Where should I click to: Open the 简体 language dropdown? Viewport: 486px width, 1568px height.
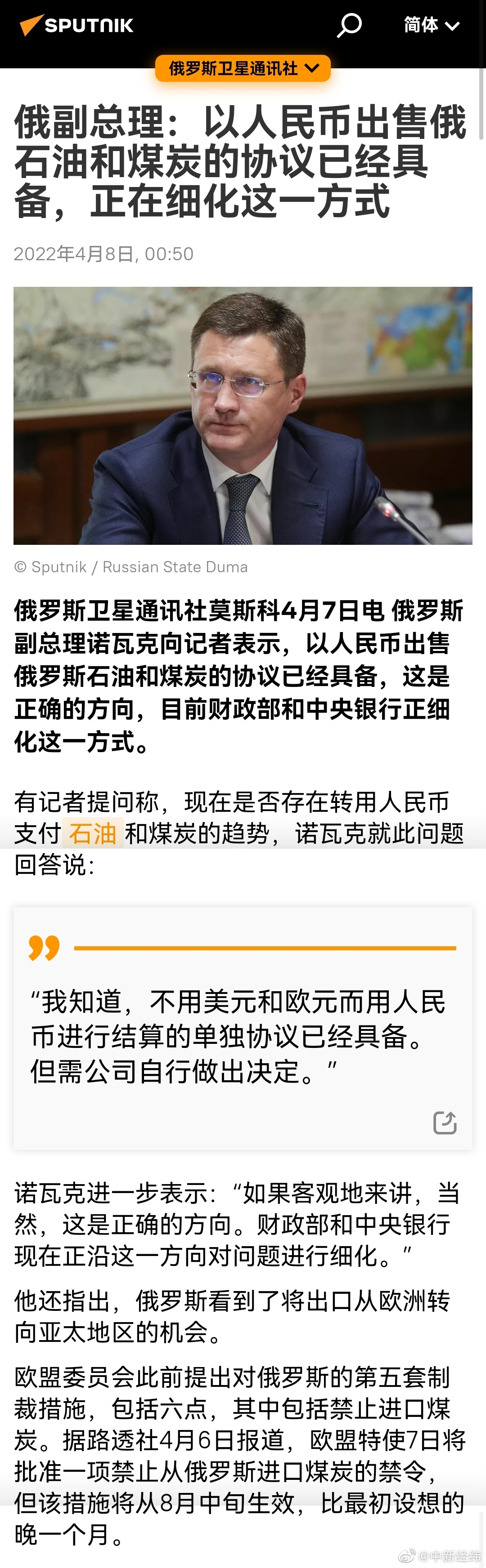click(x=431, y=25)
